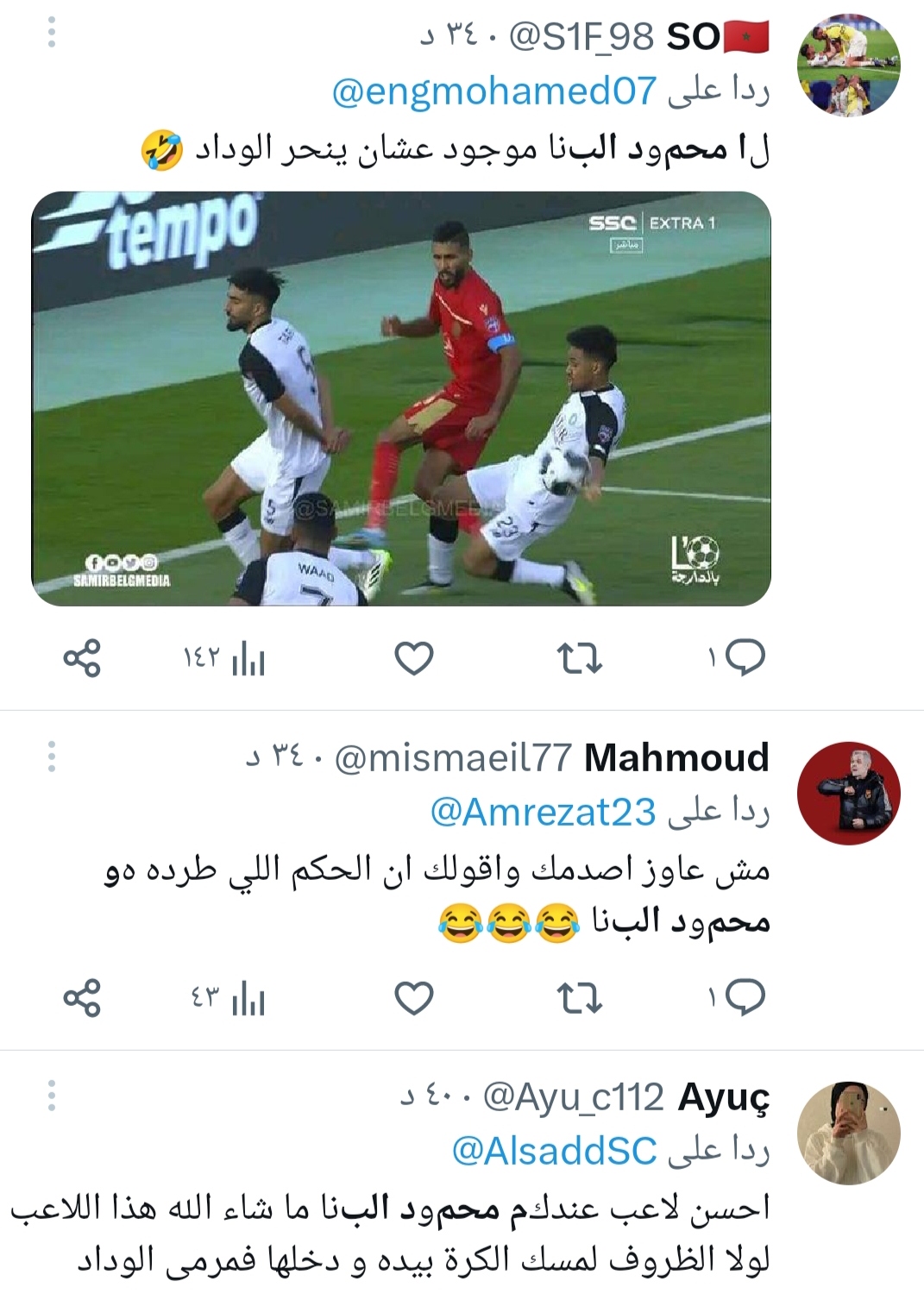The image size is (924, 1294).
Task: Open overflow menu on S1F_98's tweet
Action: click(52, 33)
